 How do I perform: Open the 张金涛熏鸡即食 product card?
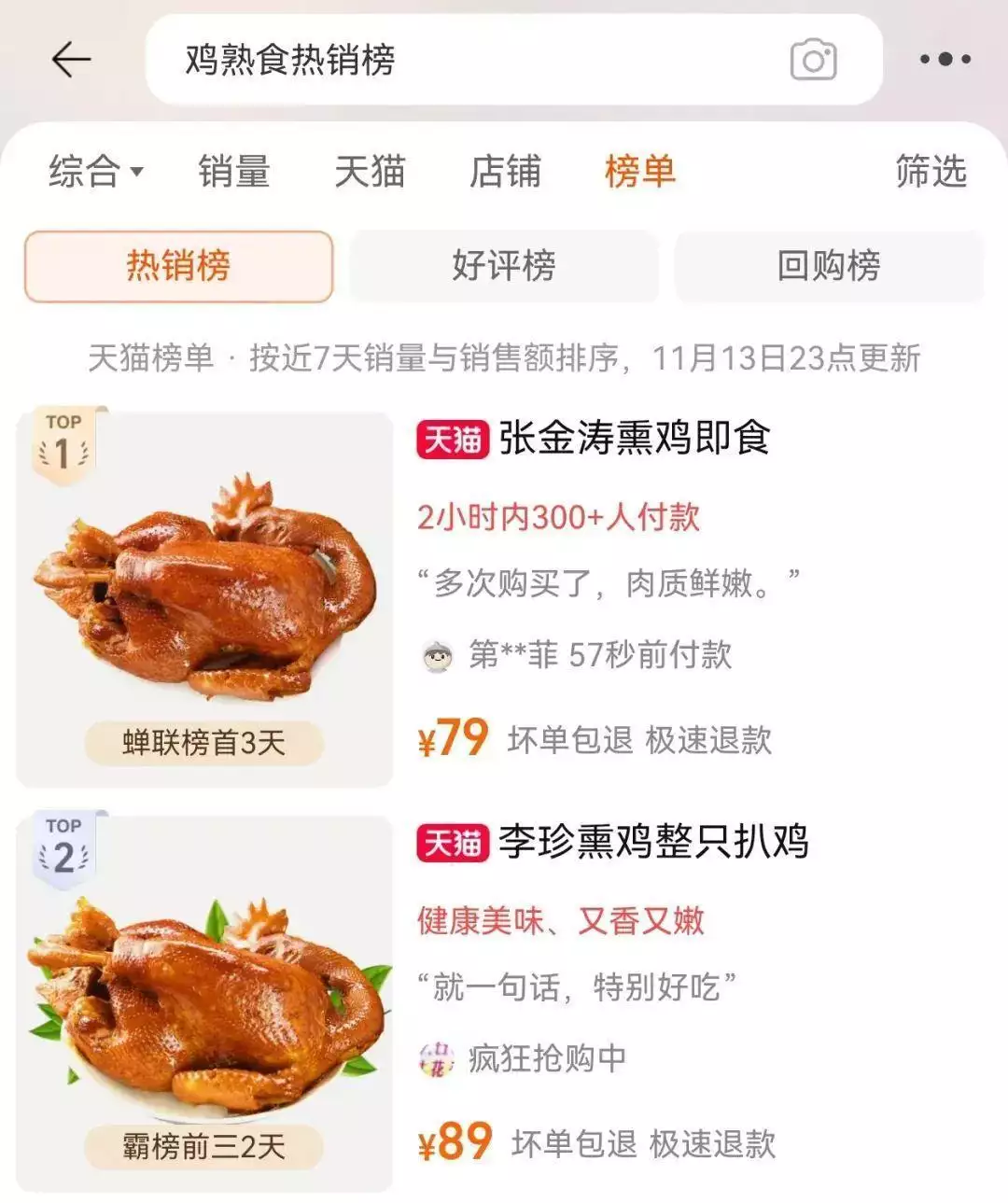tap(634, 439)
